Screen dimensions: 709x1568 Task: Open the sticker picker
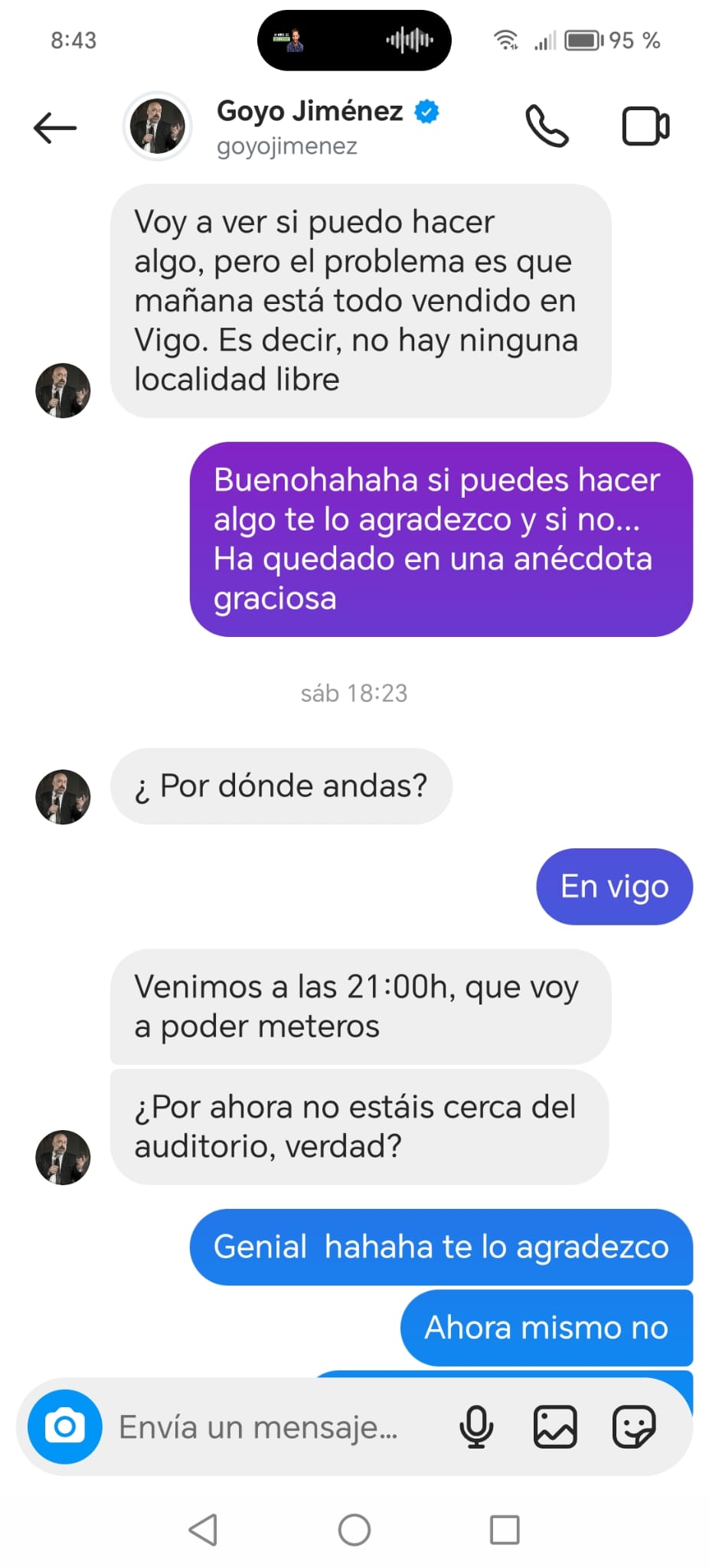pyautogui.click(x=634, y=1427)
